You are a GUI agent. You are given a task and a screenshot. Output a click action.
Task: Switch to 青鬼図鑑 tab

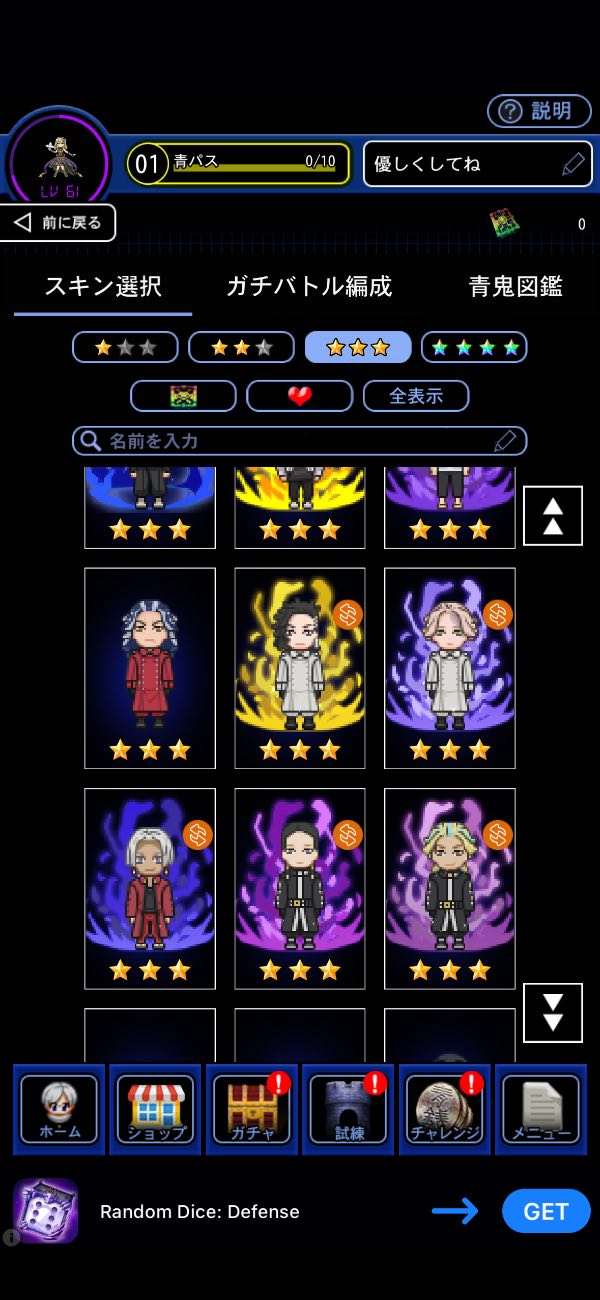tap(515, 287)
